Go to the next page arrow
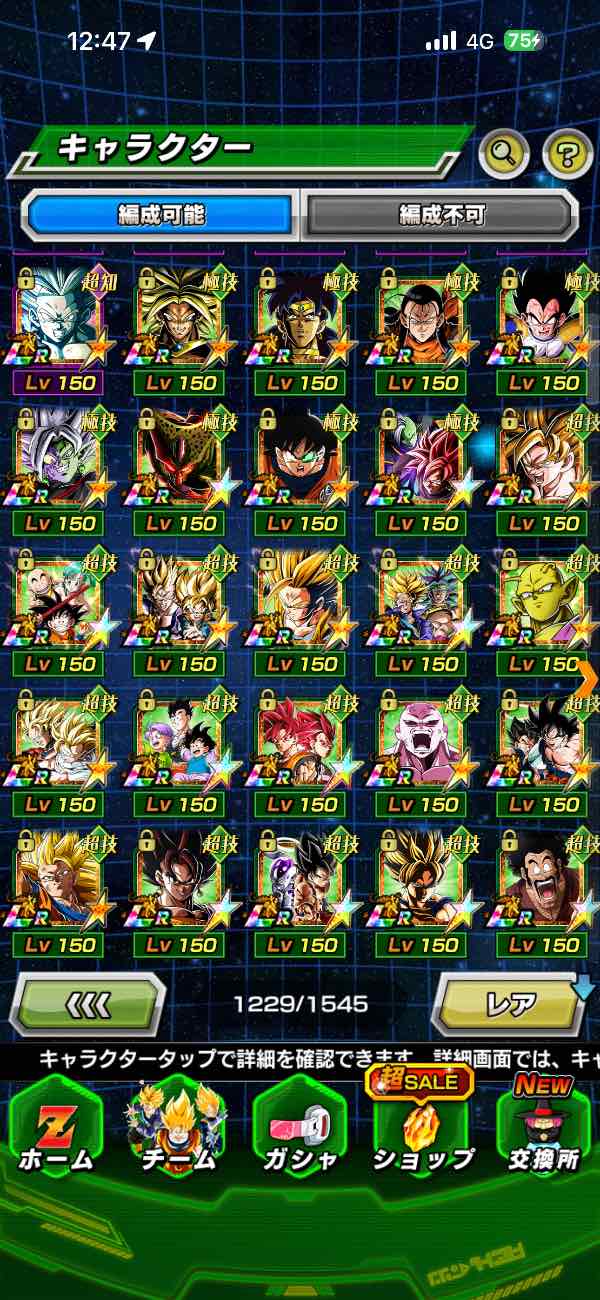This screenshot has height=1300, width=600. click(587, 677)
